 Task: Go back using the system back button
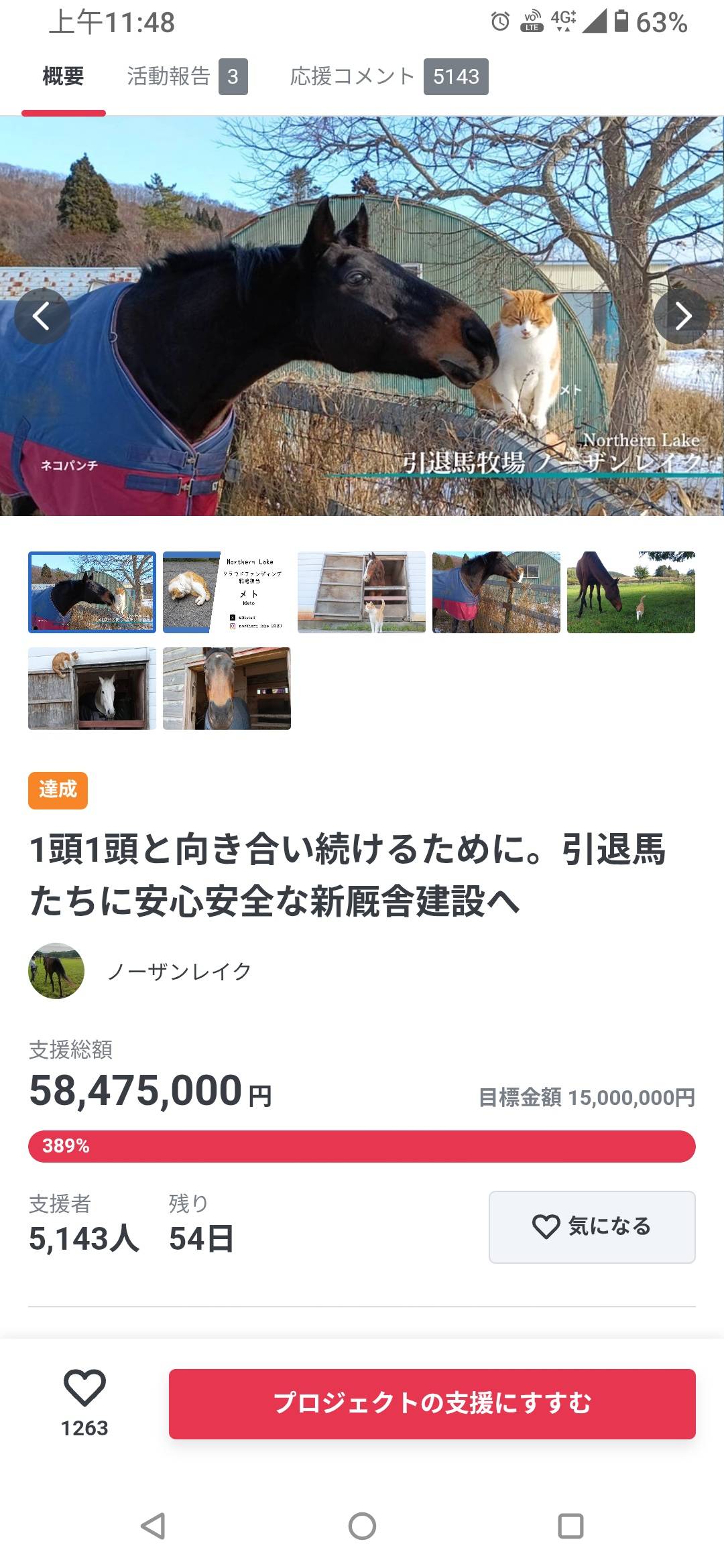click(x=154, y=1526)
